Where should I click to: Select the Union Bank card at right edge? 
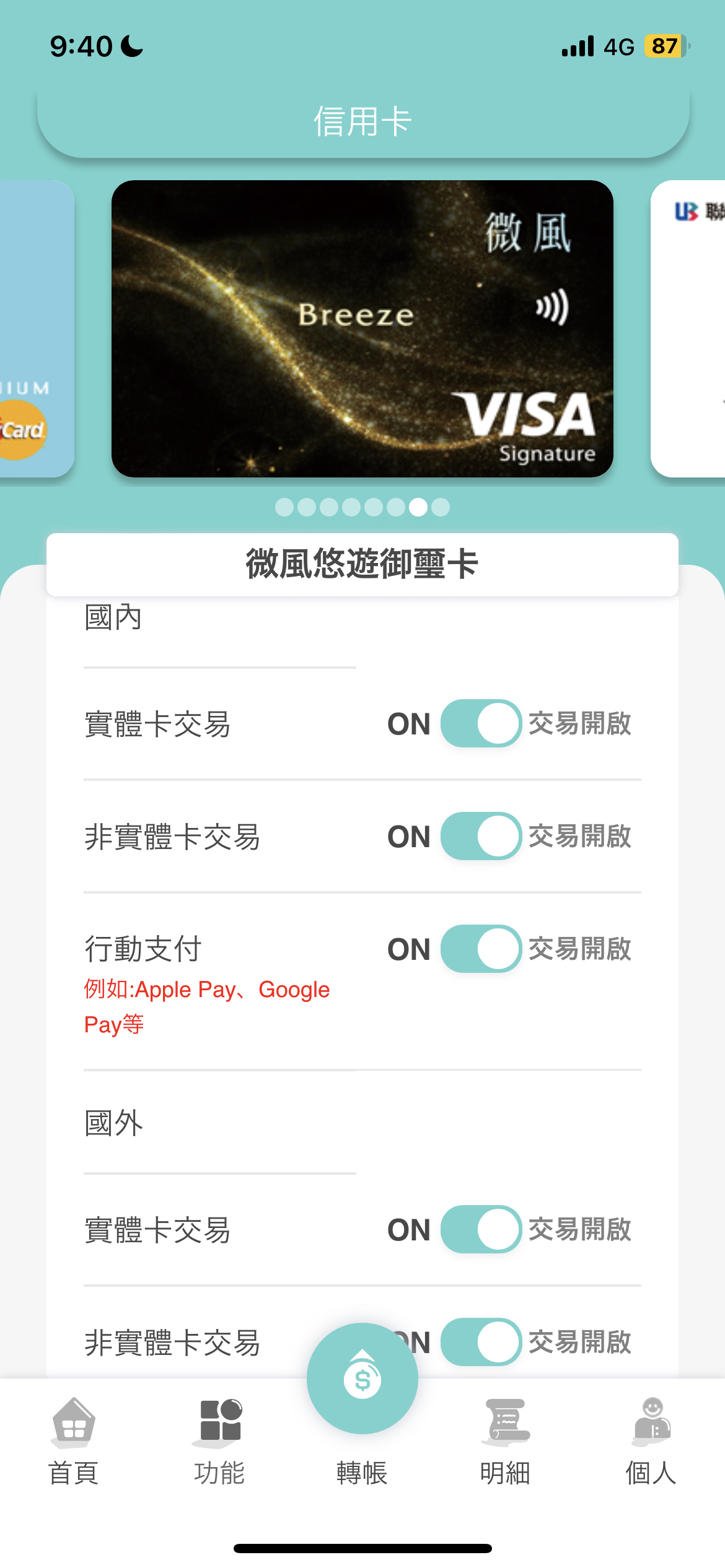point(688,329)
